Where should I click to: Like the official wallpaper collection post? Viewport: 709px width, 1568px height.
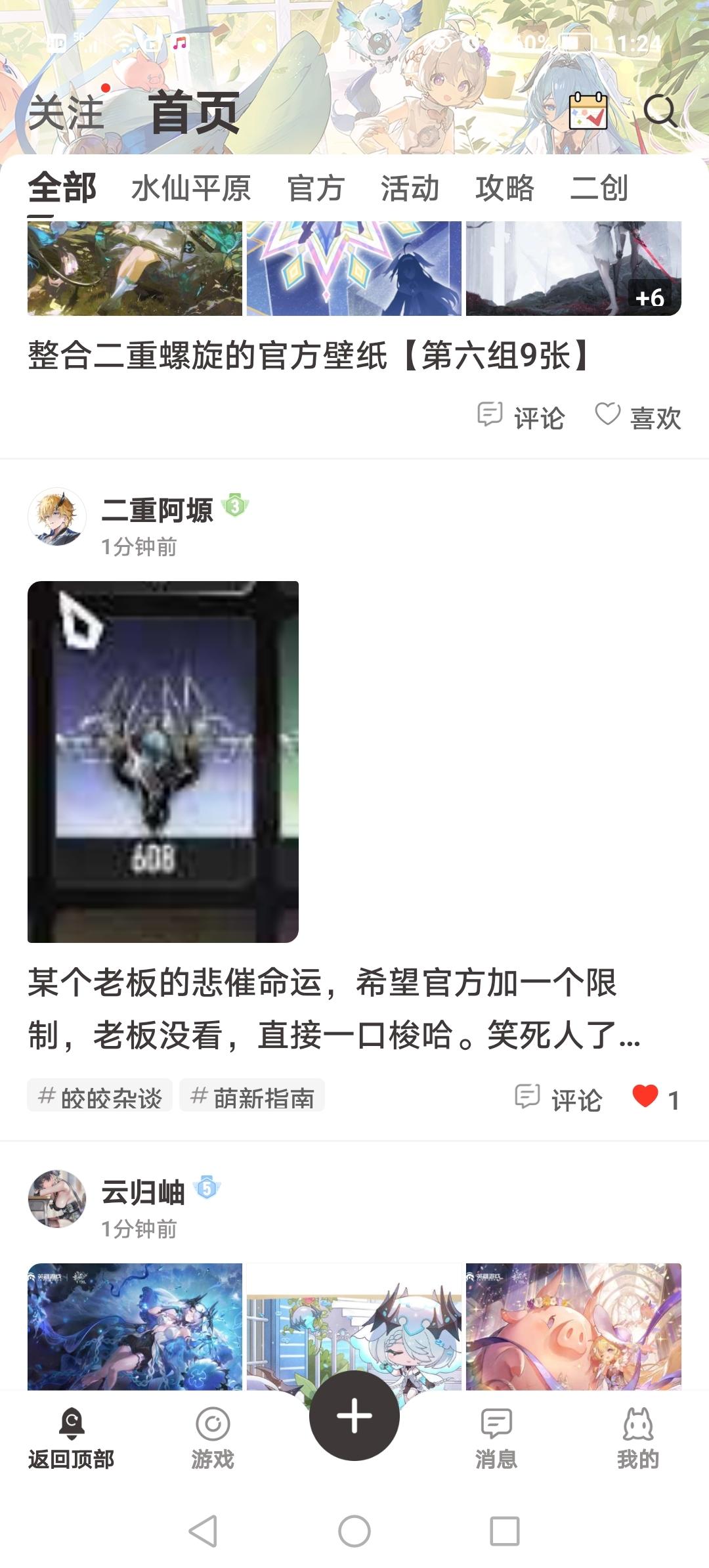(637, 416)
